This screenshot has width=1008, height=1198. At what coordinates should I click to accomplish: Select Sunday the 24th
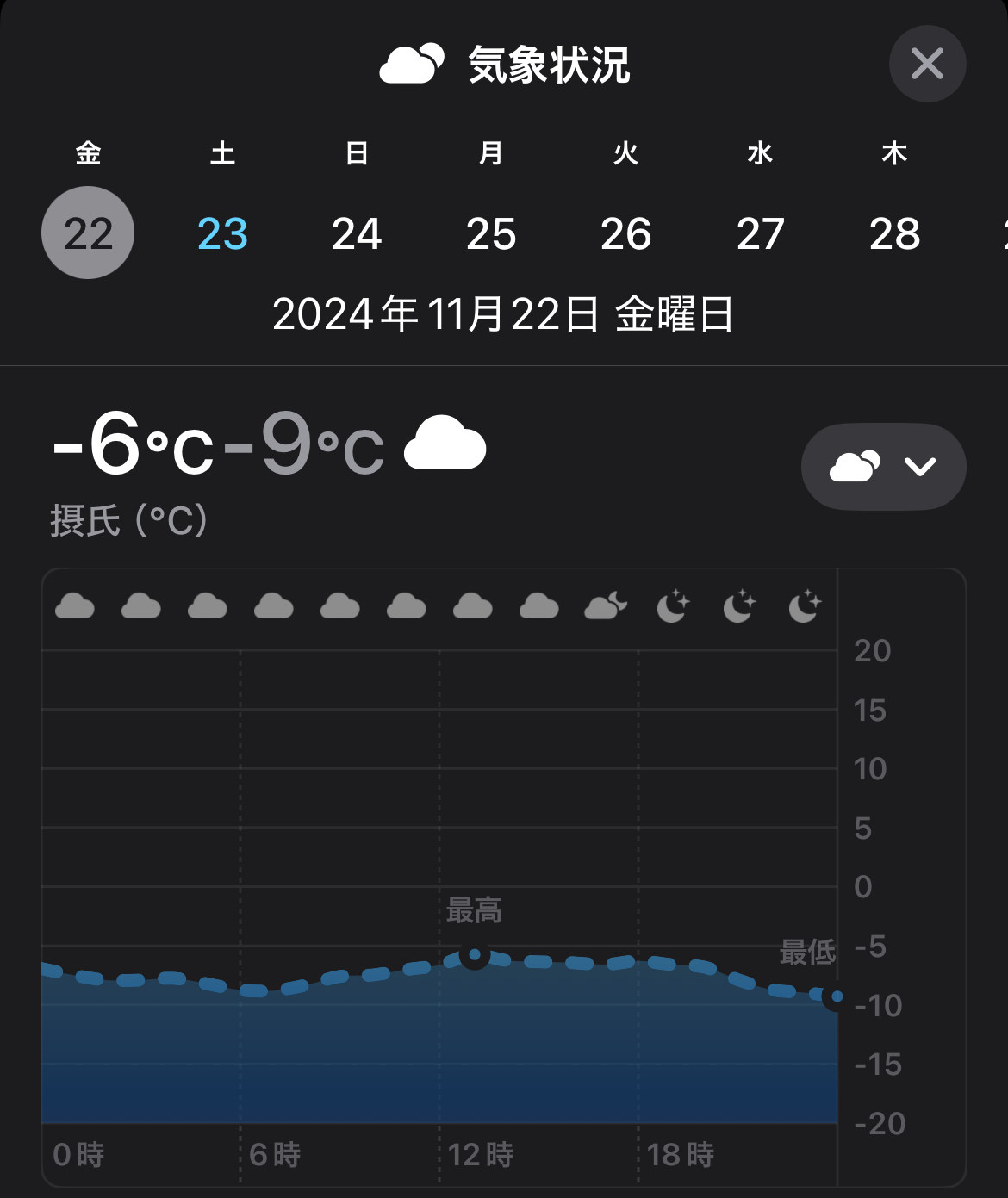[357, 233]
